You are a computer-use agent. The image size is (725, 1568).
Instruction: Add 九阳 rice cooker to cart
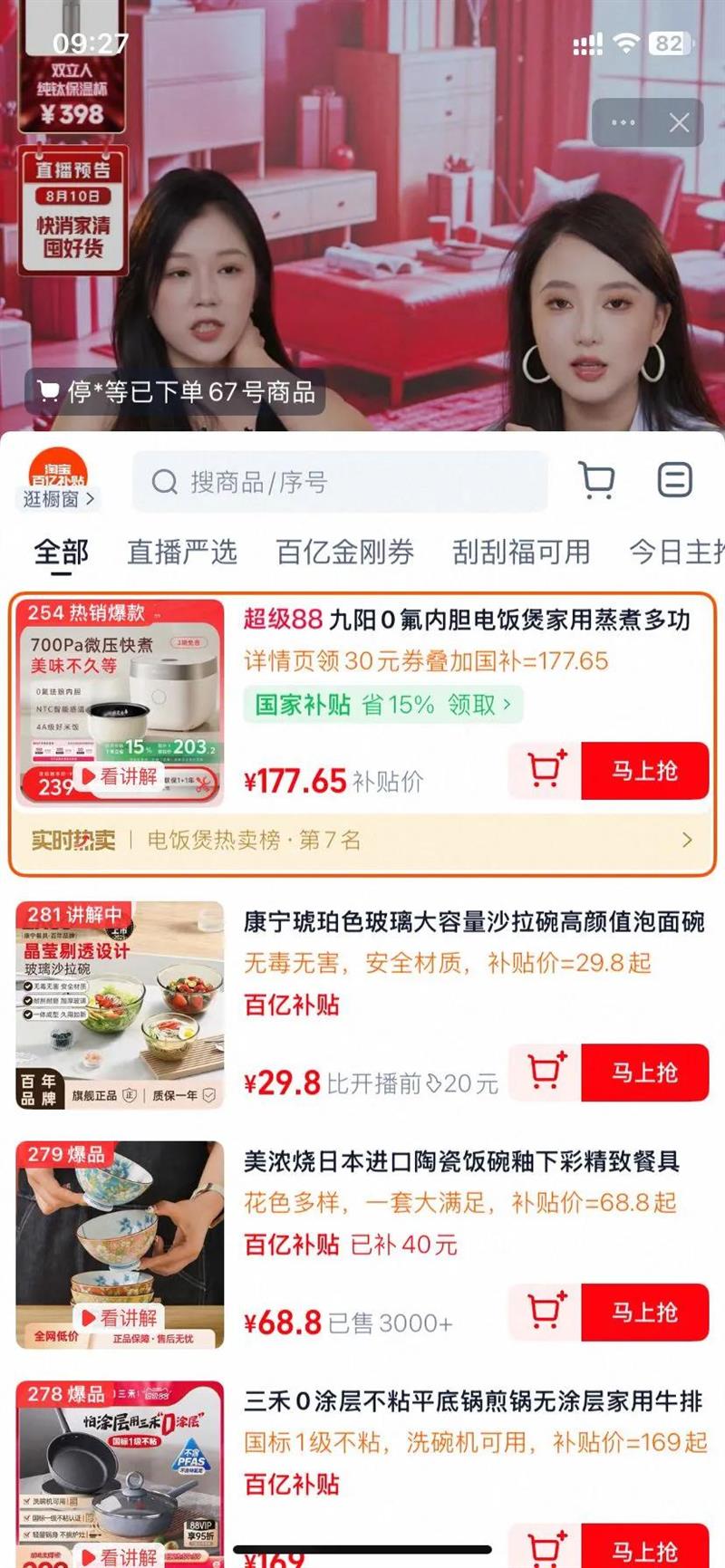(546, 771)
